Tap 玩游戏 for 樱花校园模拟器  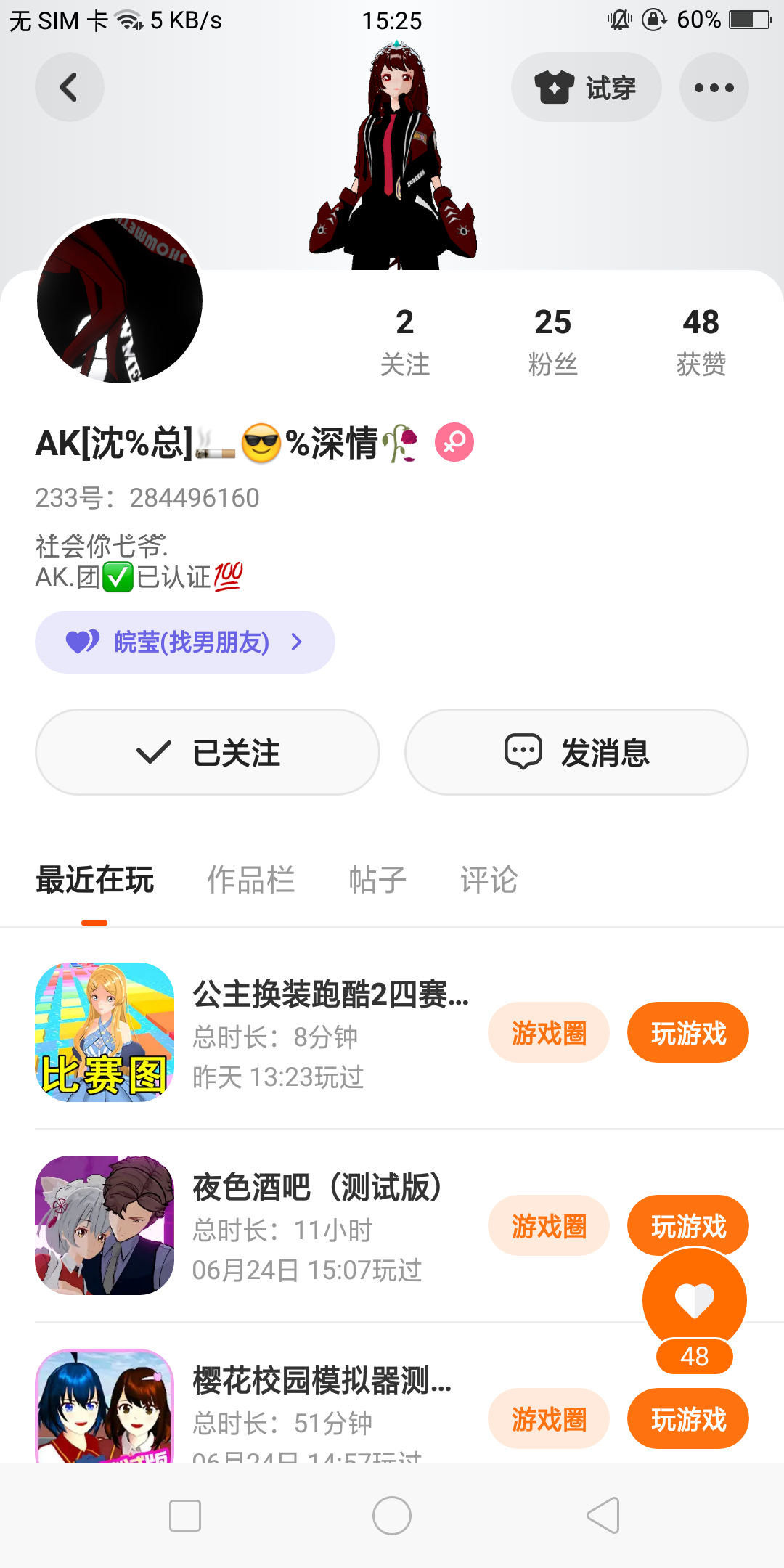688,1418
